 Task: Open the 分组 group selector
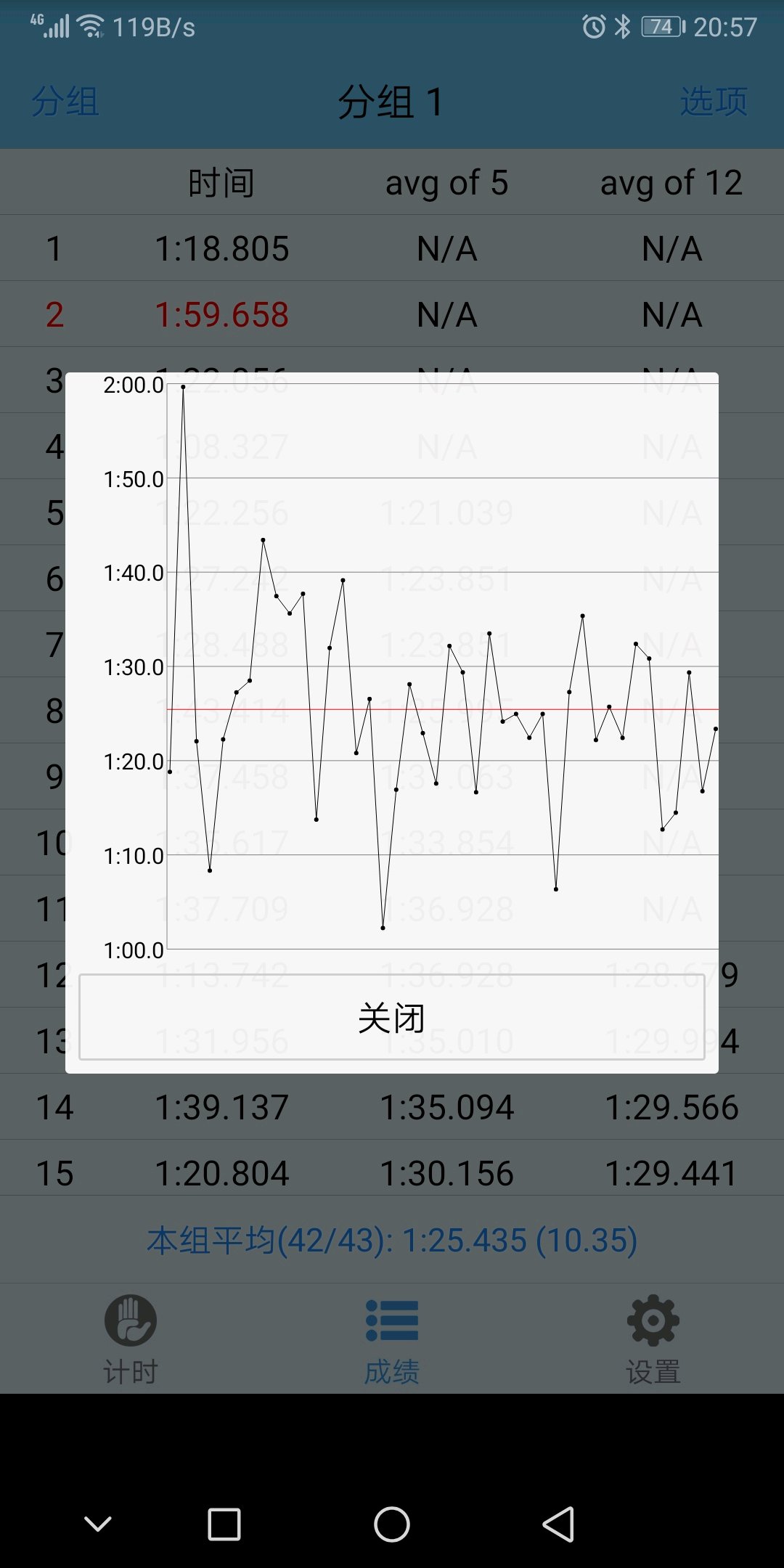click(65, 101)
